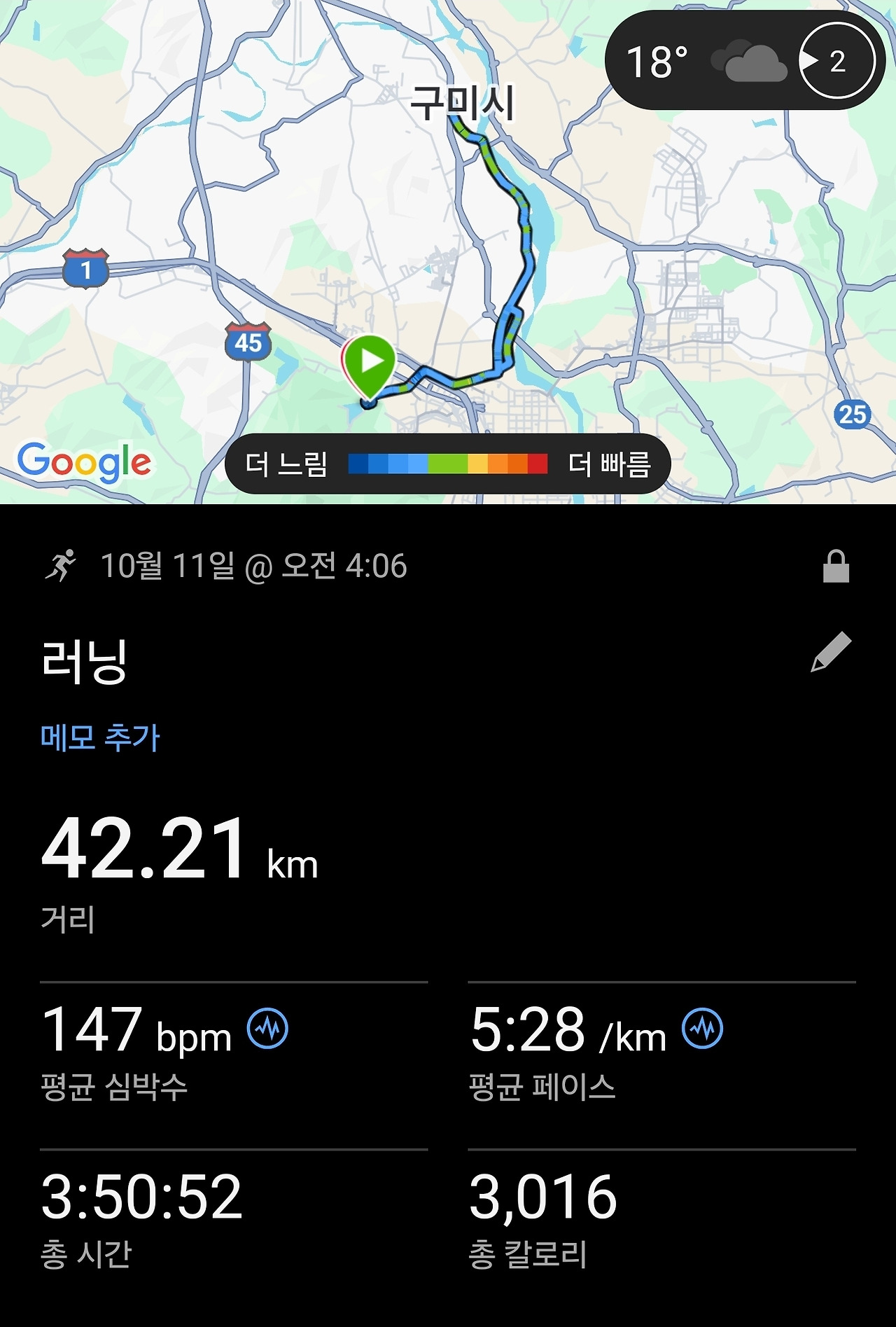Tap the 18° temperature reading
This screenshot has height=1327, width=896.
point(657,62)
